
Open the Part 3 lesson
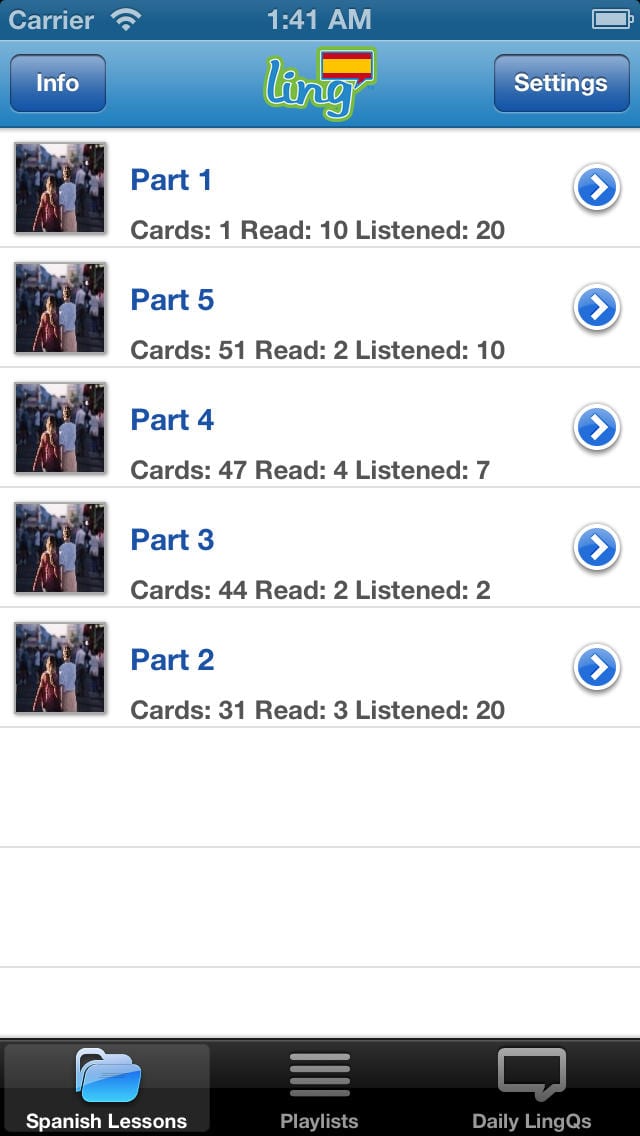coord(320,547)
